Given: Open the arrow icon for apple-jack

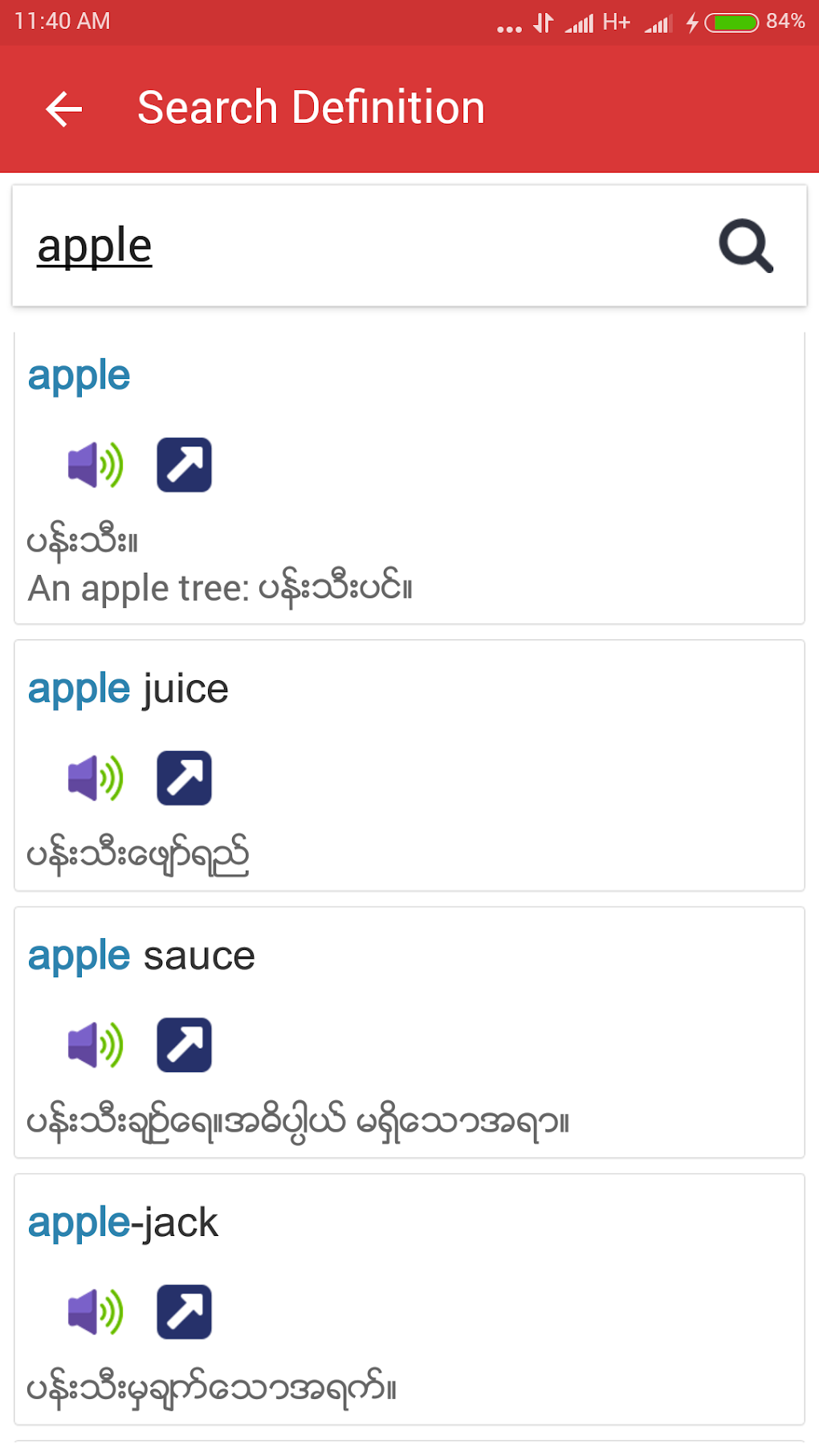Looking at the screenshot, I should 184,1311.
